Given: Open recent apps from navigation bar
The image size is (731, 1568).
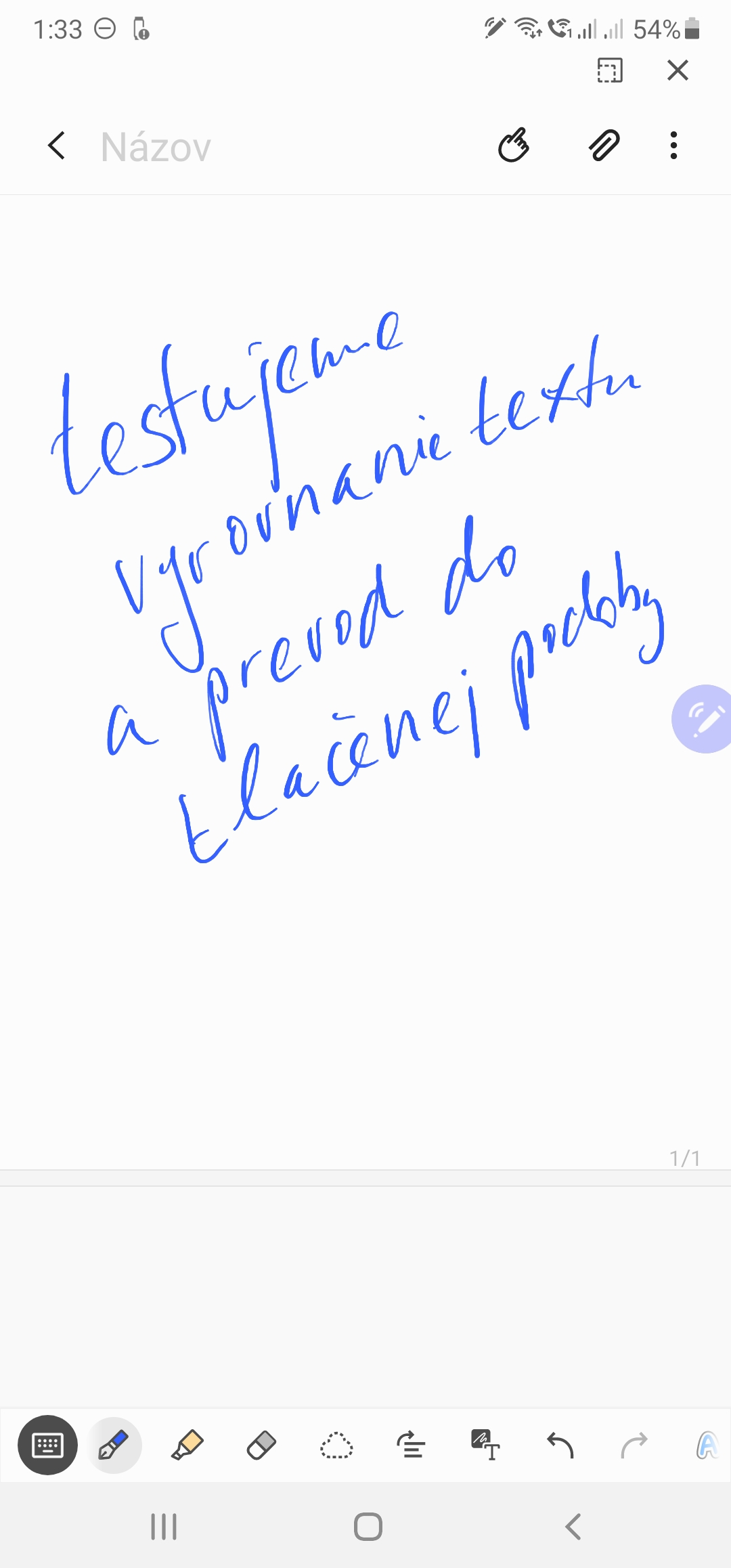Looking at the screenshot, I should 164,1527.
